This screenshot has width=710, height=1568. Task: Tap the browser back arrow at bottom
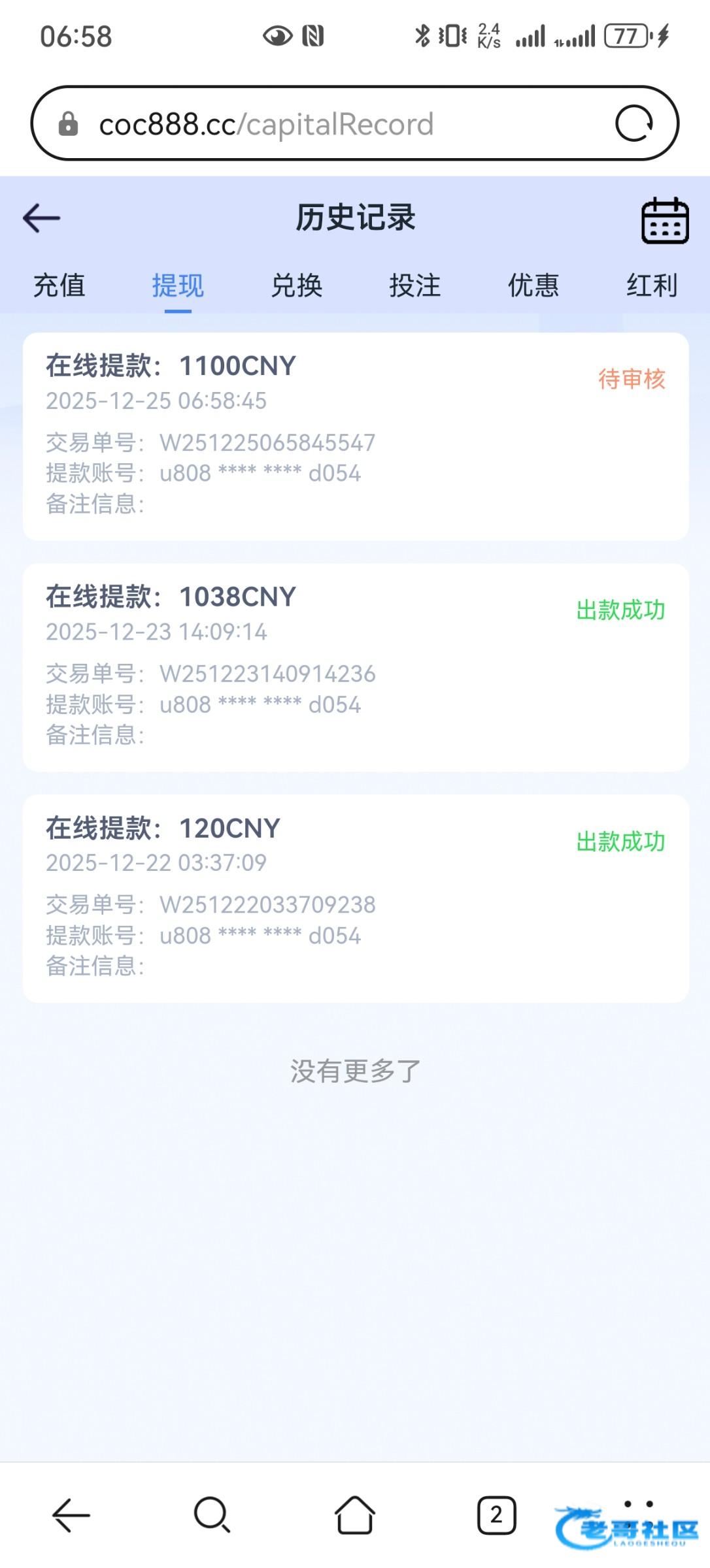pos(71,1514)
